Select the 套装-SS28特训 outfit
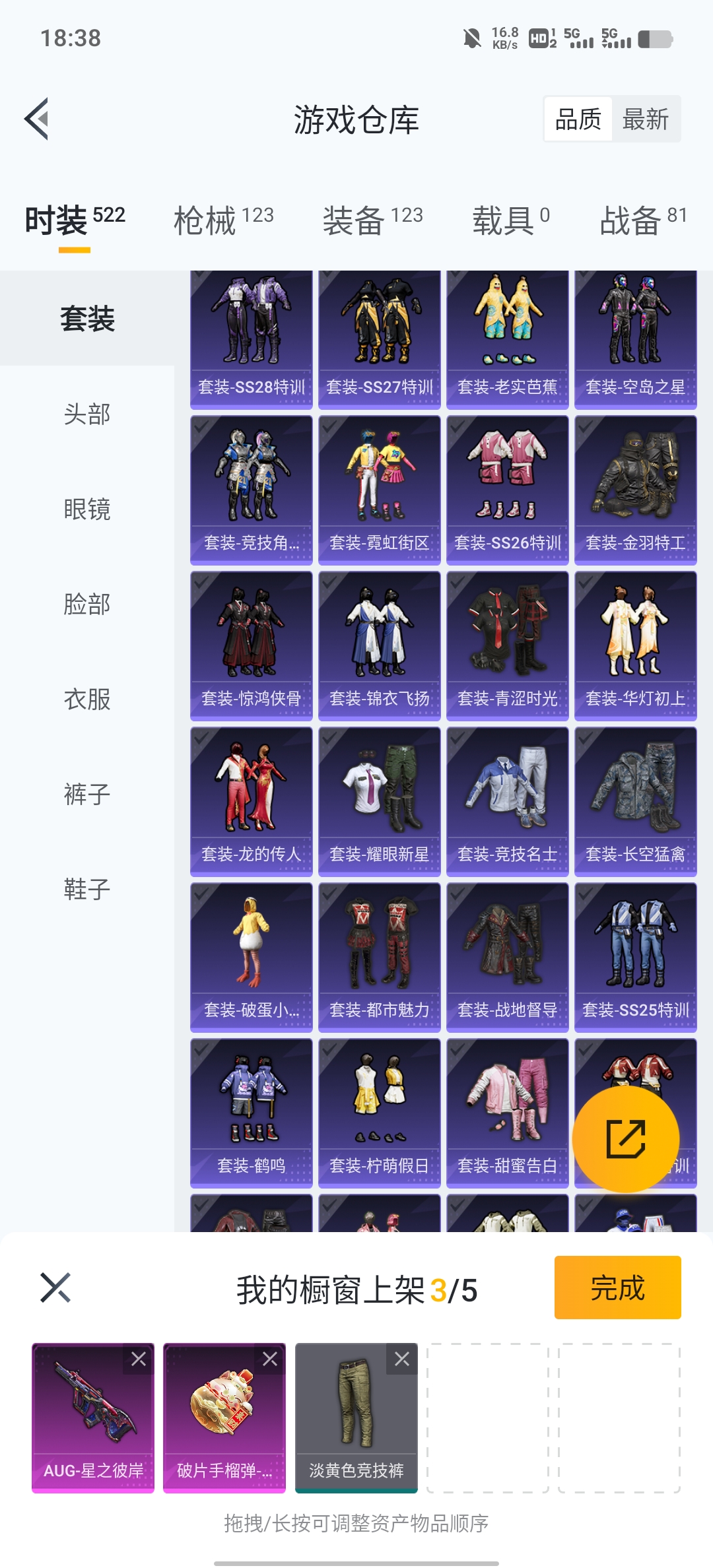 252,340
